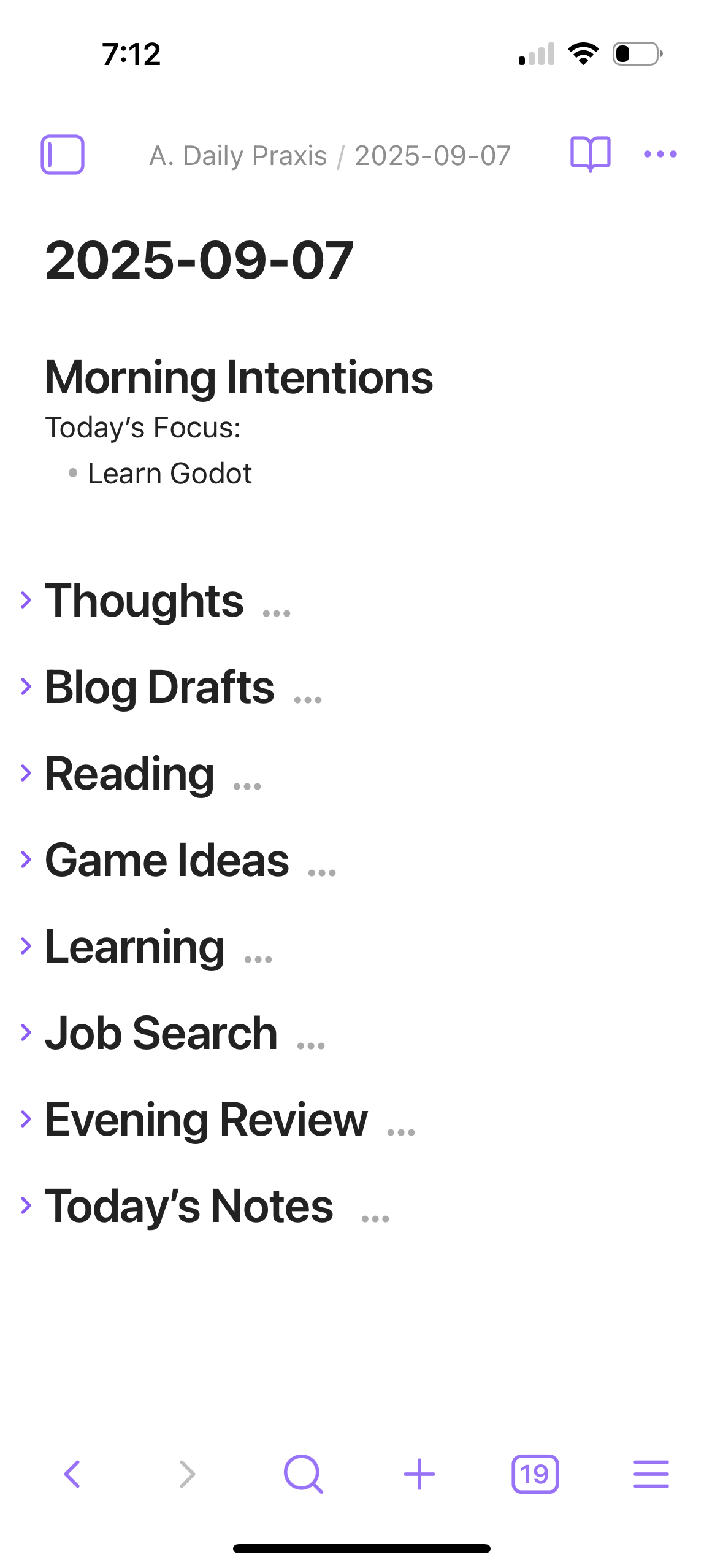This screenshot has height=1568, width=723.
Task: Expand the Game Ideas section
Action: (x=26, y=859)
